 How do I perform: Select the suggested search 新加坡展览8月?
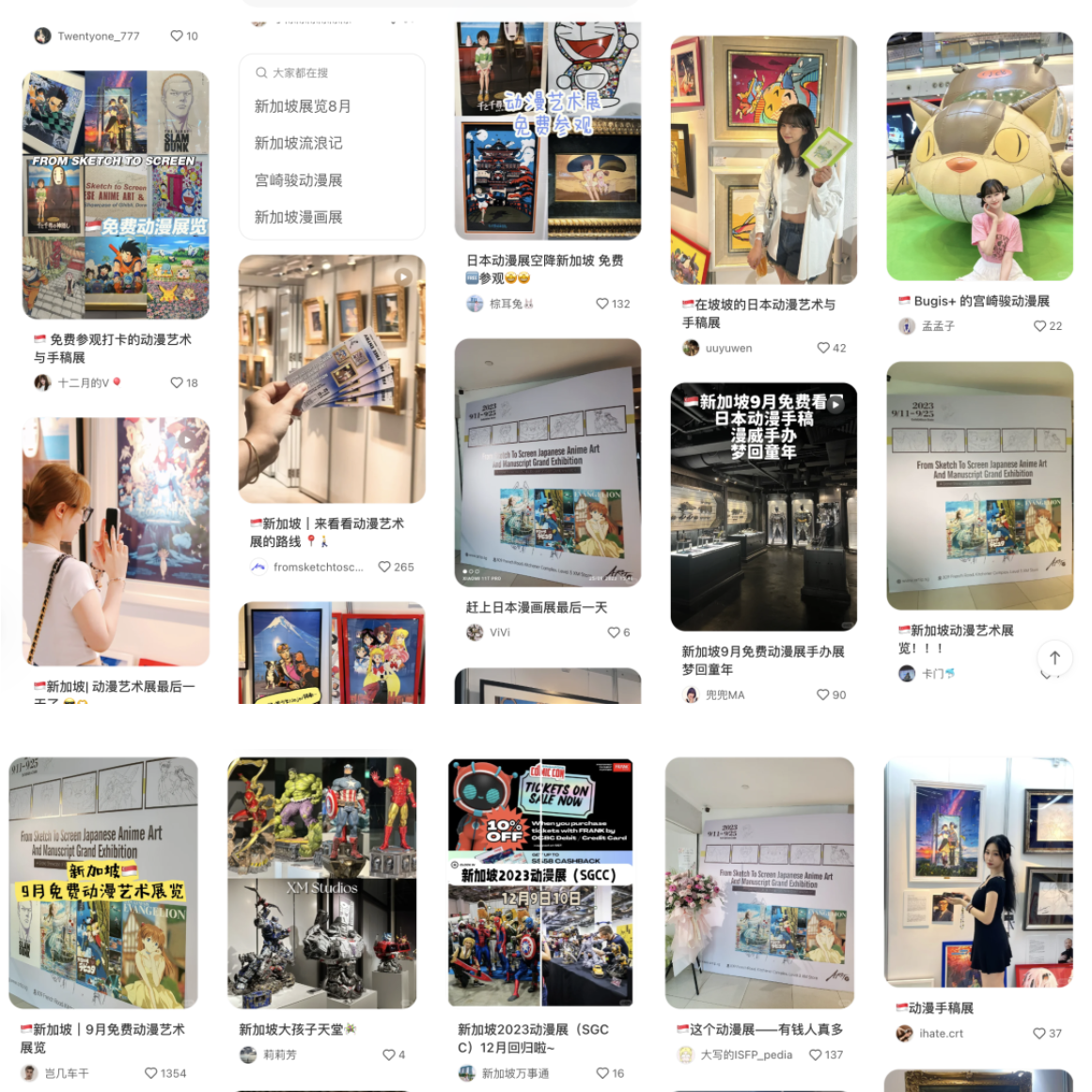303,106
